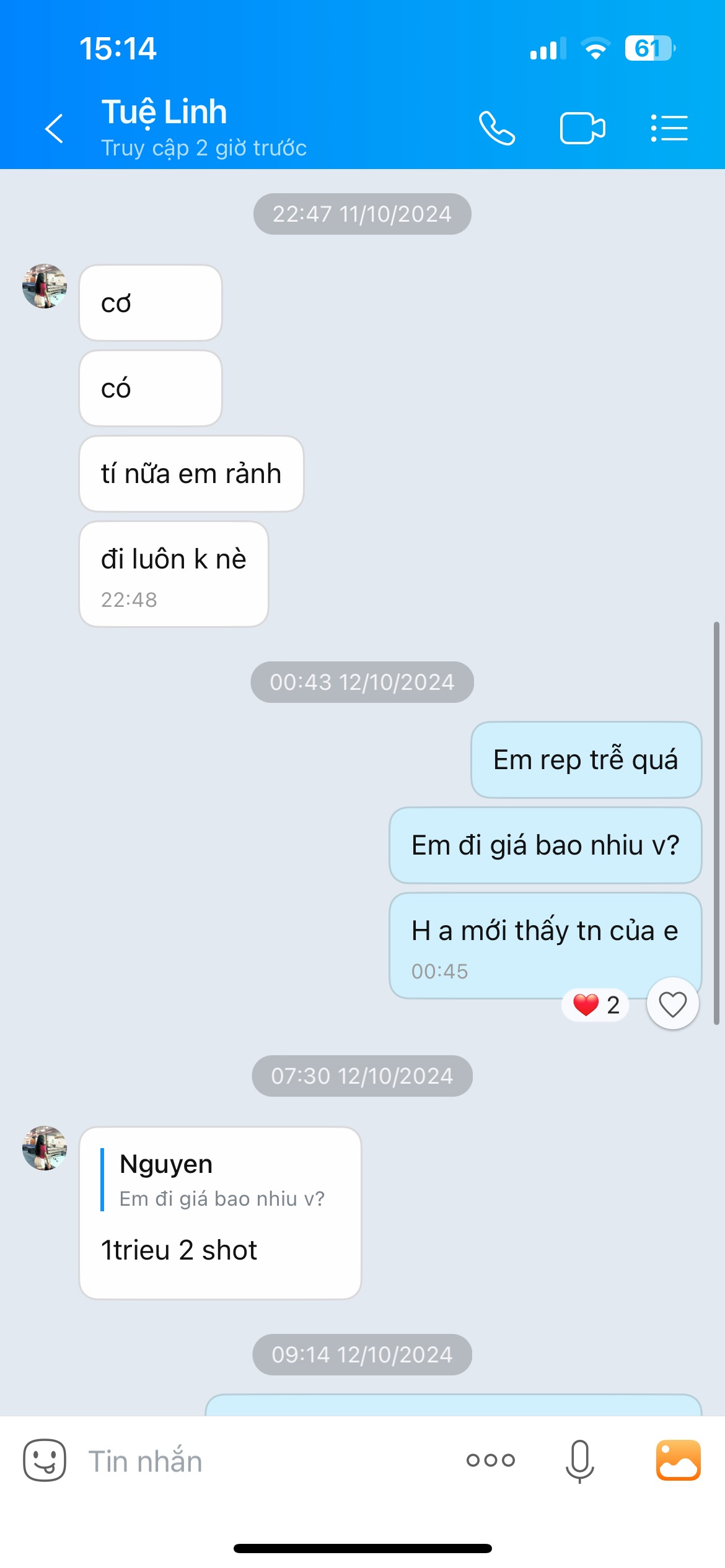
Task: Open more attachment options
Action: (490, 1460)
